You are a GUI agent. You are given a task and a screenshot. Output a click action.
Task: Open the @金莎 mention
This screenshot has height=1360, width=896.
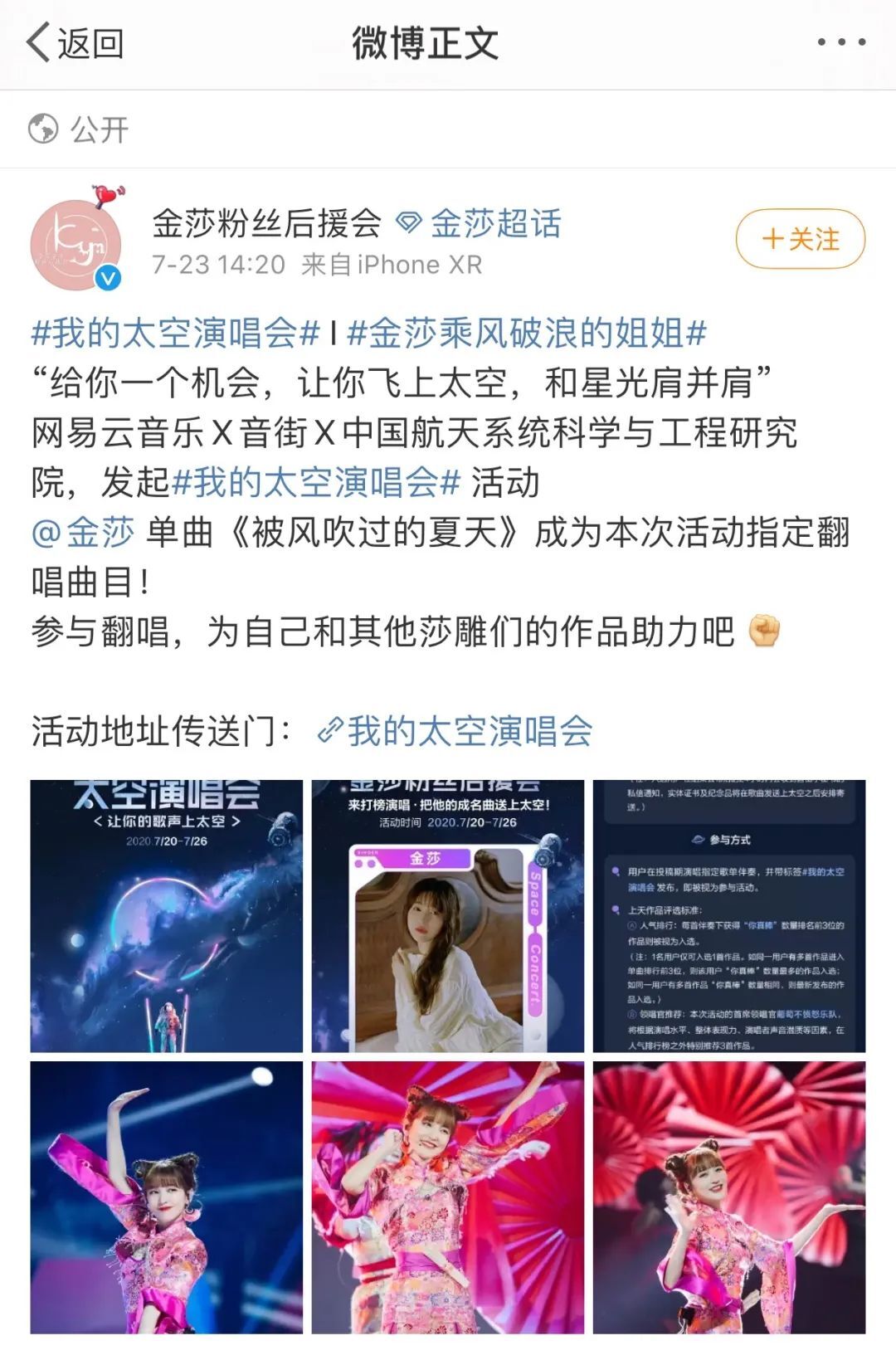pyautogui.click(x=83, y=533)
